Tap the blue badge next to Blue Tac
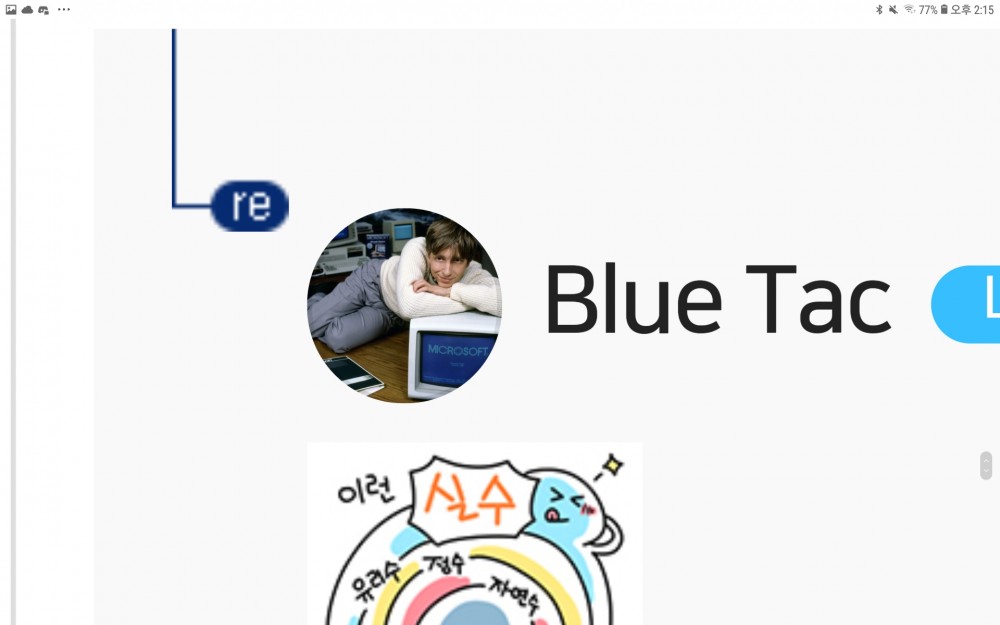The width and height of the screenshot is (1000, 625). (x=968, y=304)
